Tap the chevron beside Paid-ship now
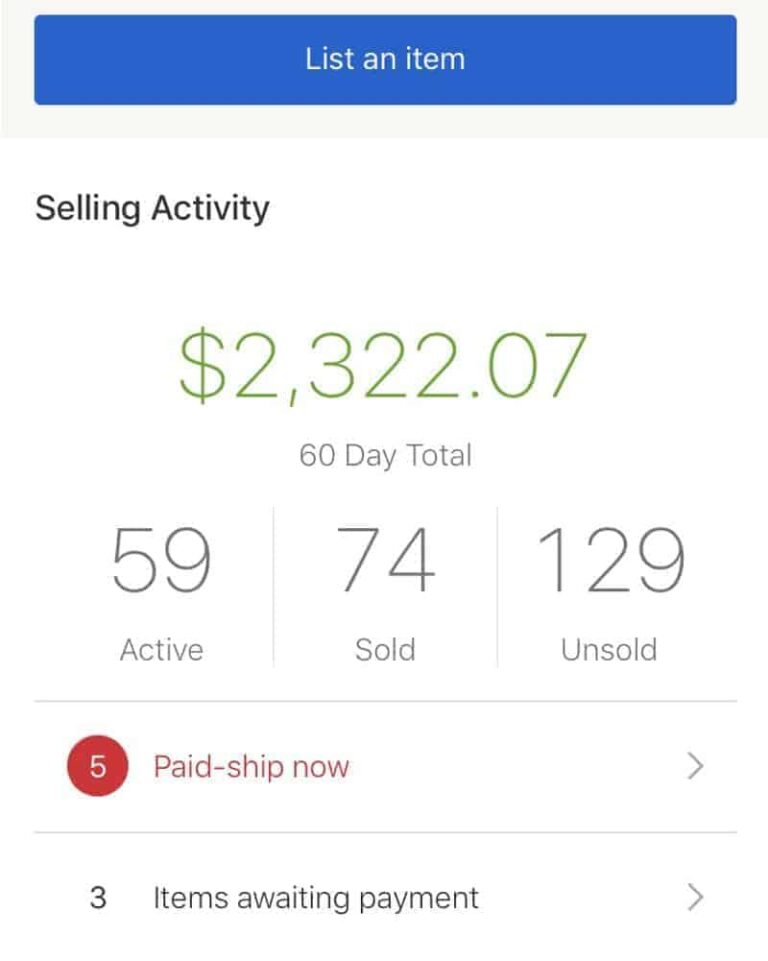The height and width of the screenshot is (961, 768). tap(694, 766)
